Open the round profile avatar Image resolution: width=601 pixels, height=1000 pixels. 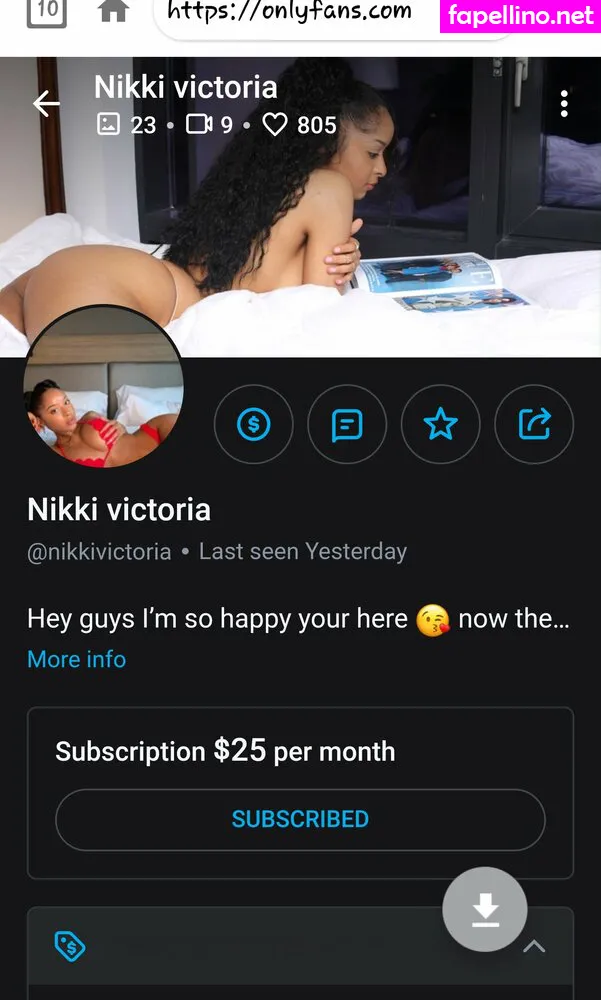104,386
